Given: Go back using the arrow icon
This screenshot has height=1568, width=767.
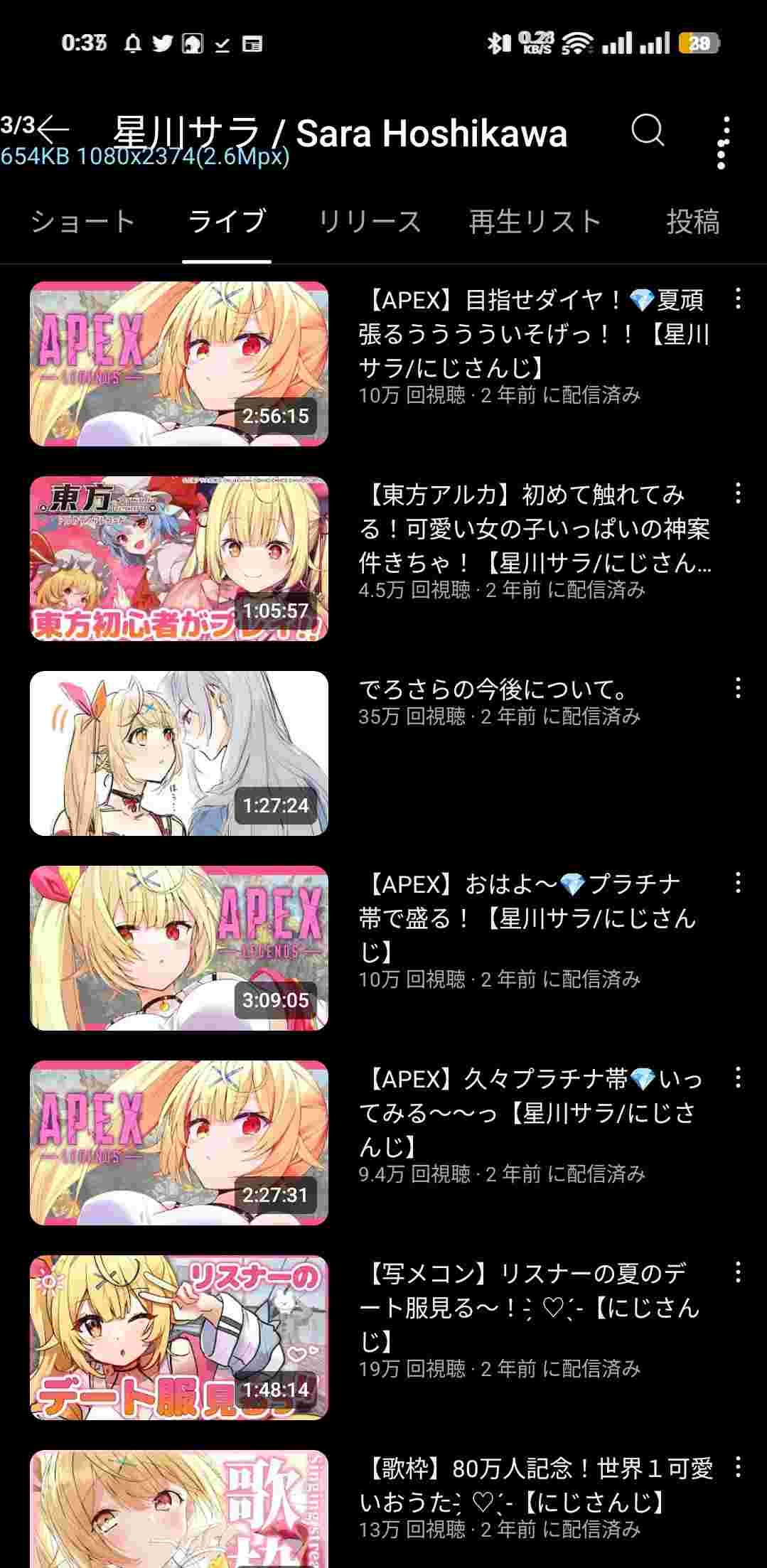Looking at the screenshot, I should tap(53, 131).
